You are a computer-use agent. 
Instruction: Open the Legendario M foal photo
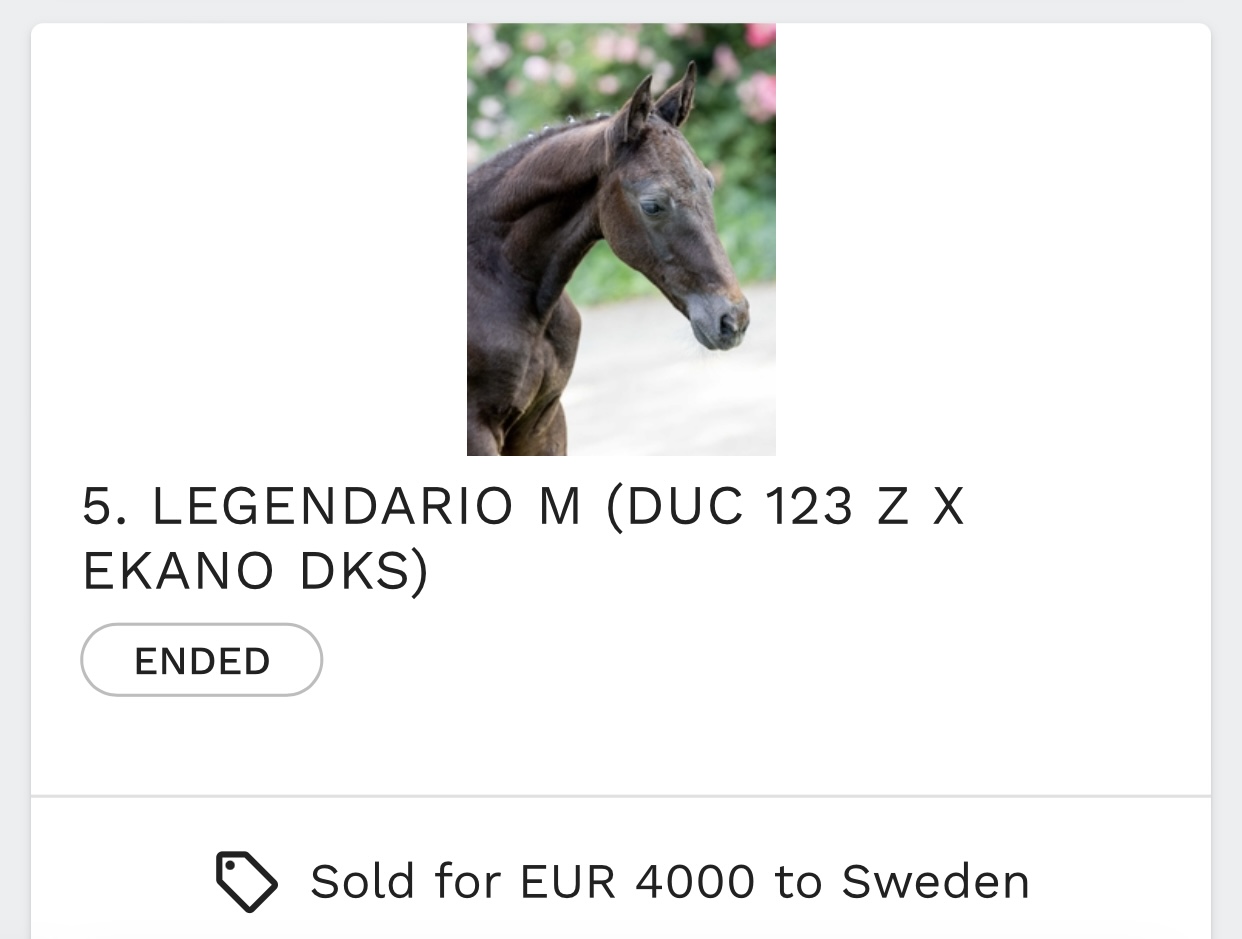tap(621, 240)
